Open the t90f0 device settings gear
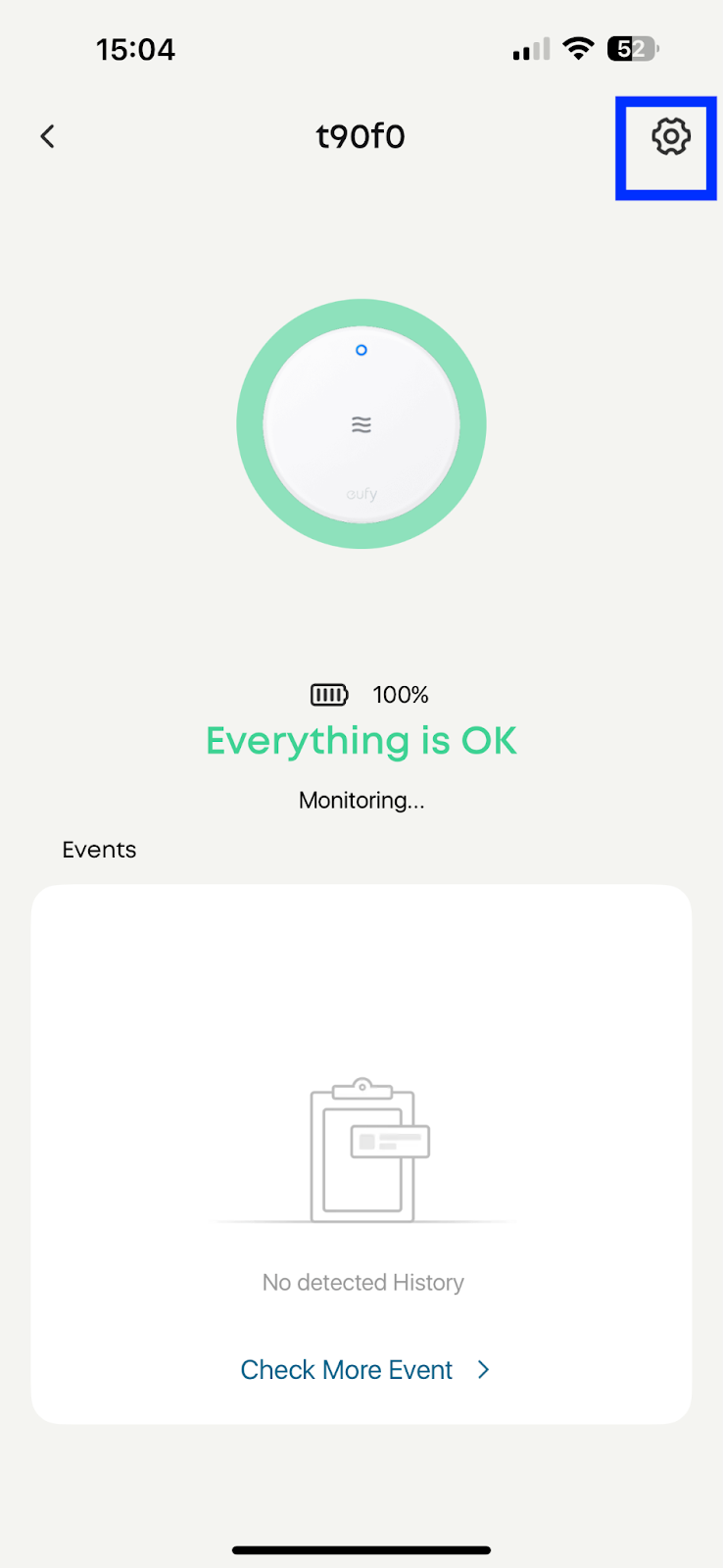723x1568 pixels. click(670, 137)
